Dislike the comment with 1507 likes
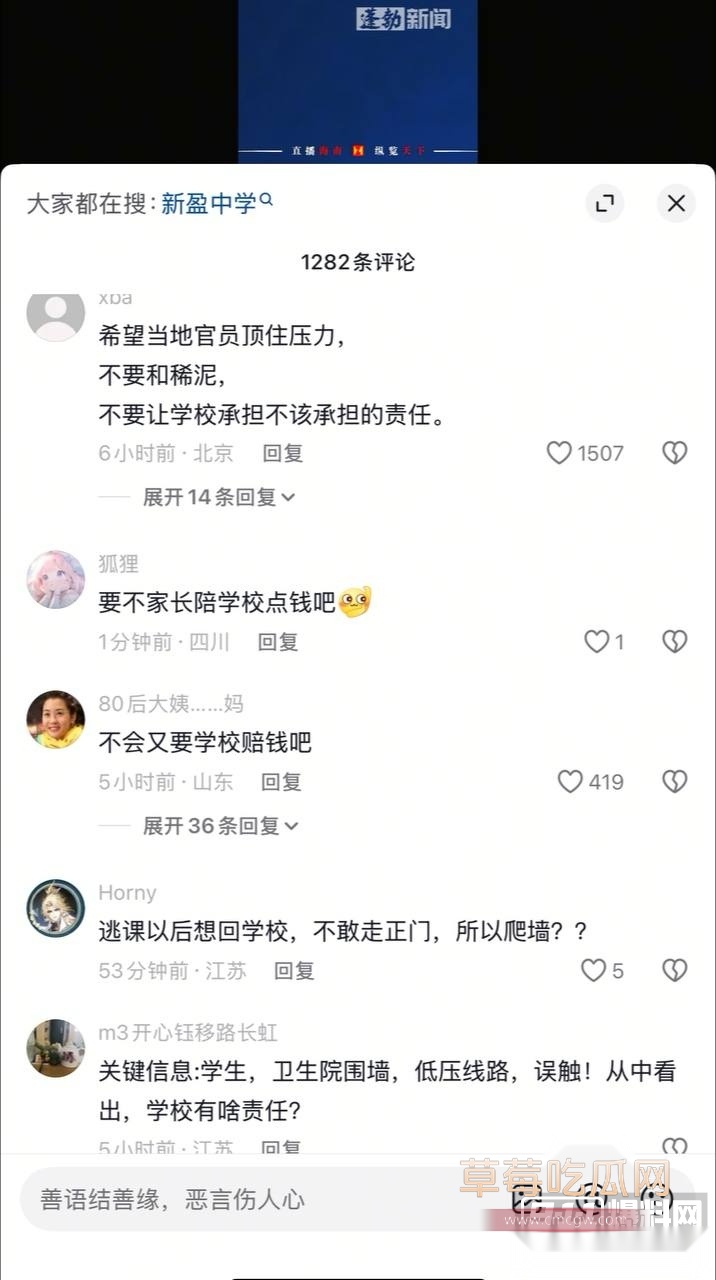This screenshot has height=1280, width=716. 675,453
